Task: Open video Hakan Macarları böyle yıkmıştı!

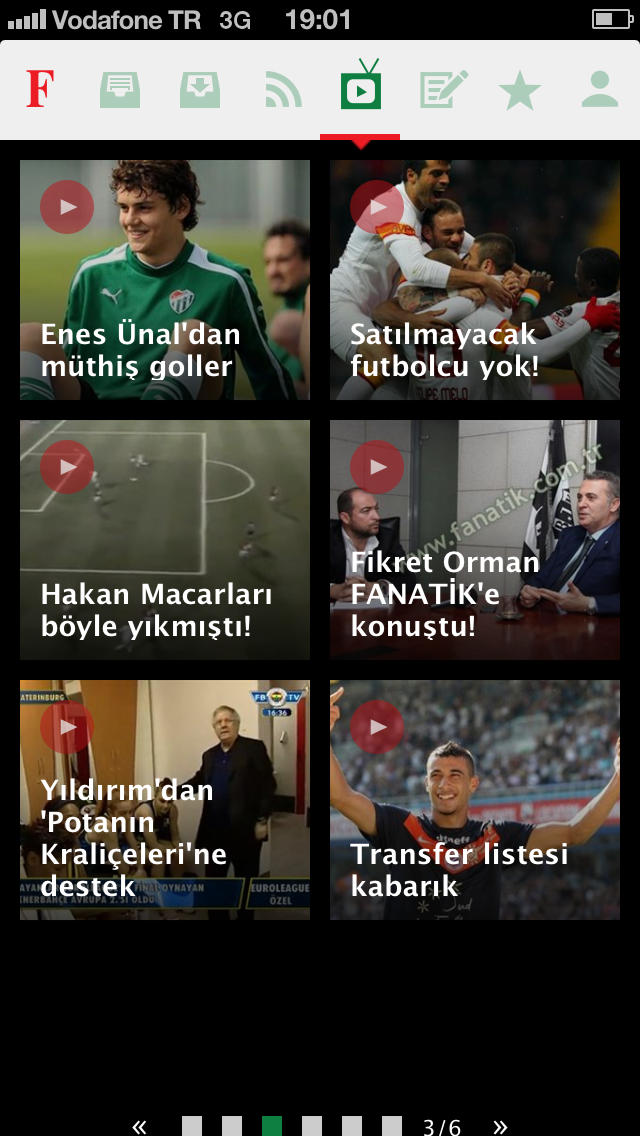Action: pyautogui.click(x=165, y=540)
